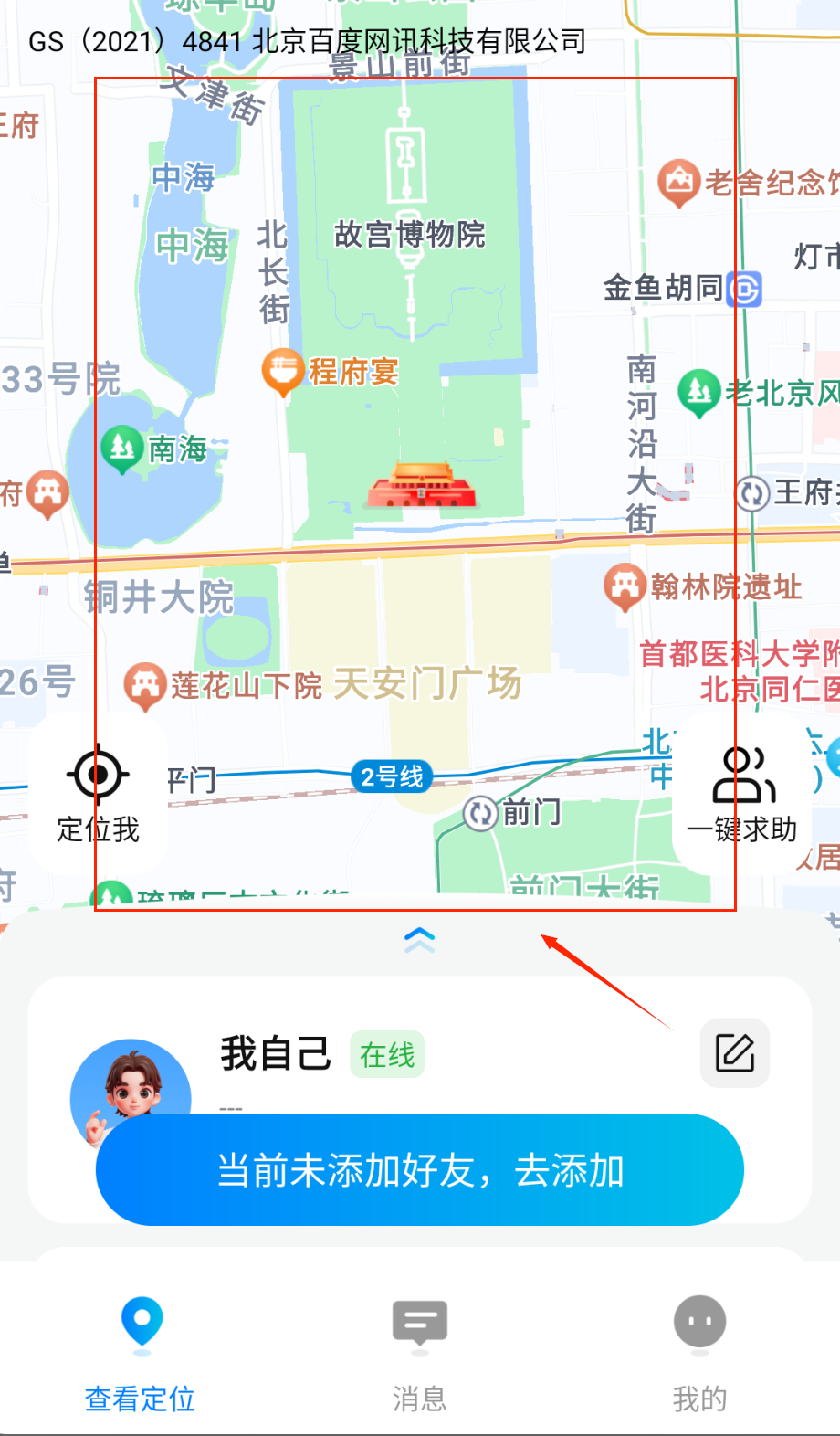Tap the 定位我 locate-me button
The height and width of the screenshot is (1436, 840).
(98, 793)
